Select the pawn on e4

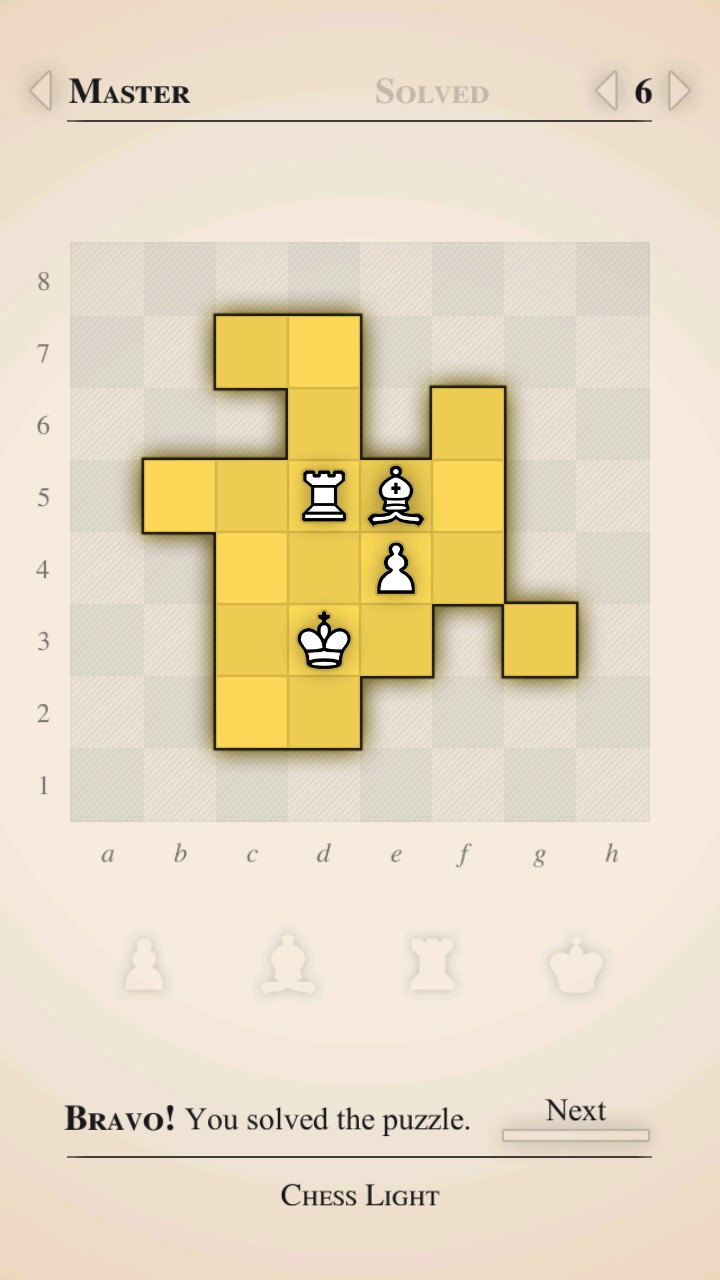(x=396, y=568)
